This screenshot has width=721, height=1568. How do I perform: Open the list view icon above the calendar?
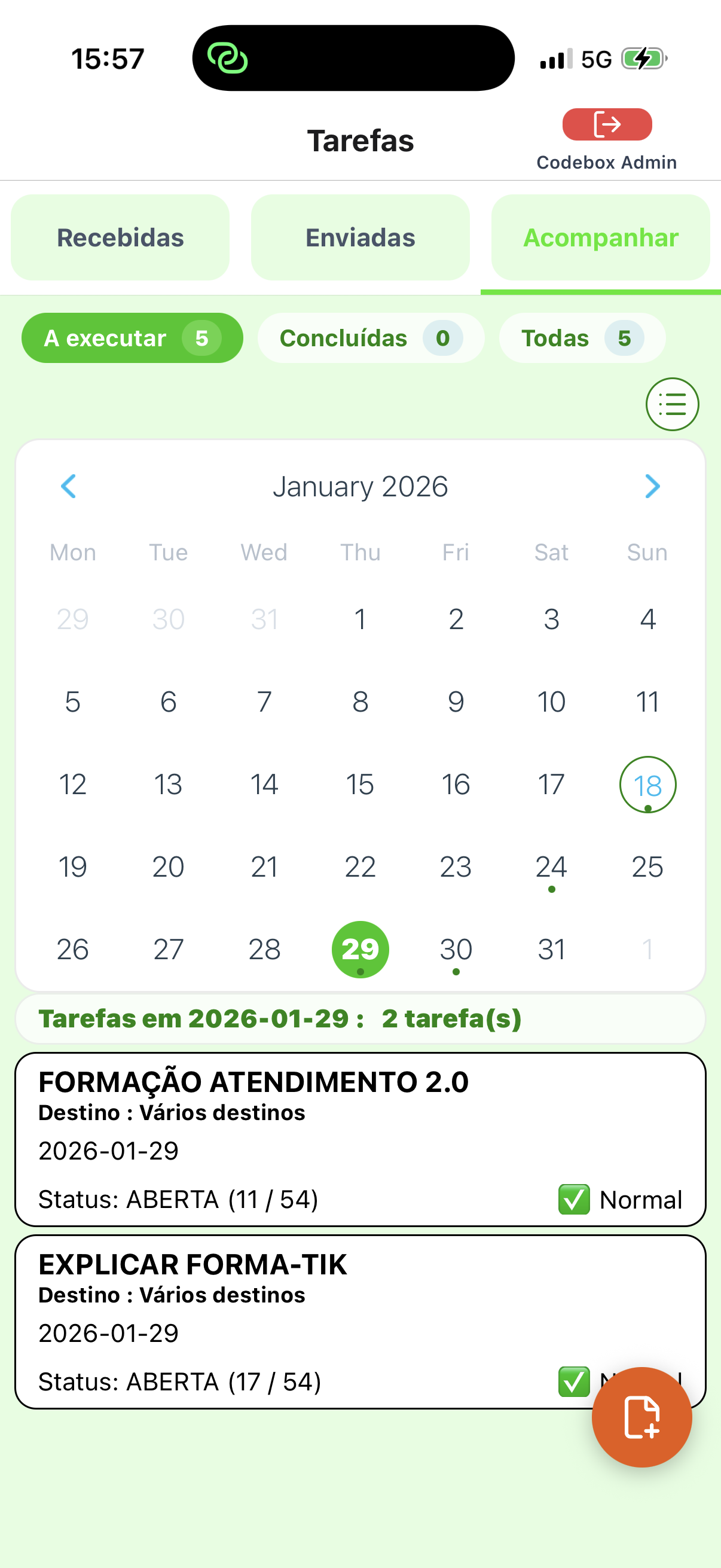(673, 404)
